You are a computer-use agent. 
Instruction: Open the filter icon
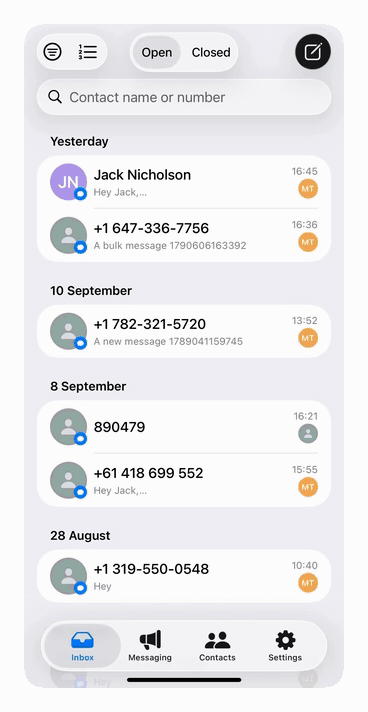53,52
